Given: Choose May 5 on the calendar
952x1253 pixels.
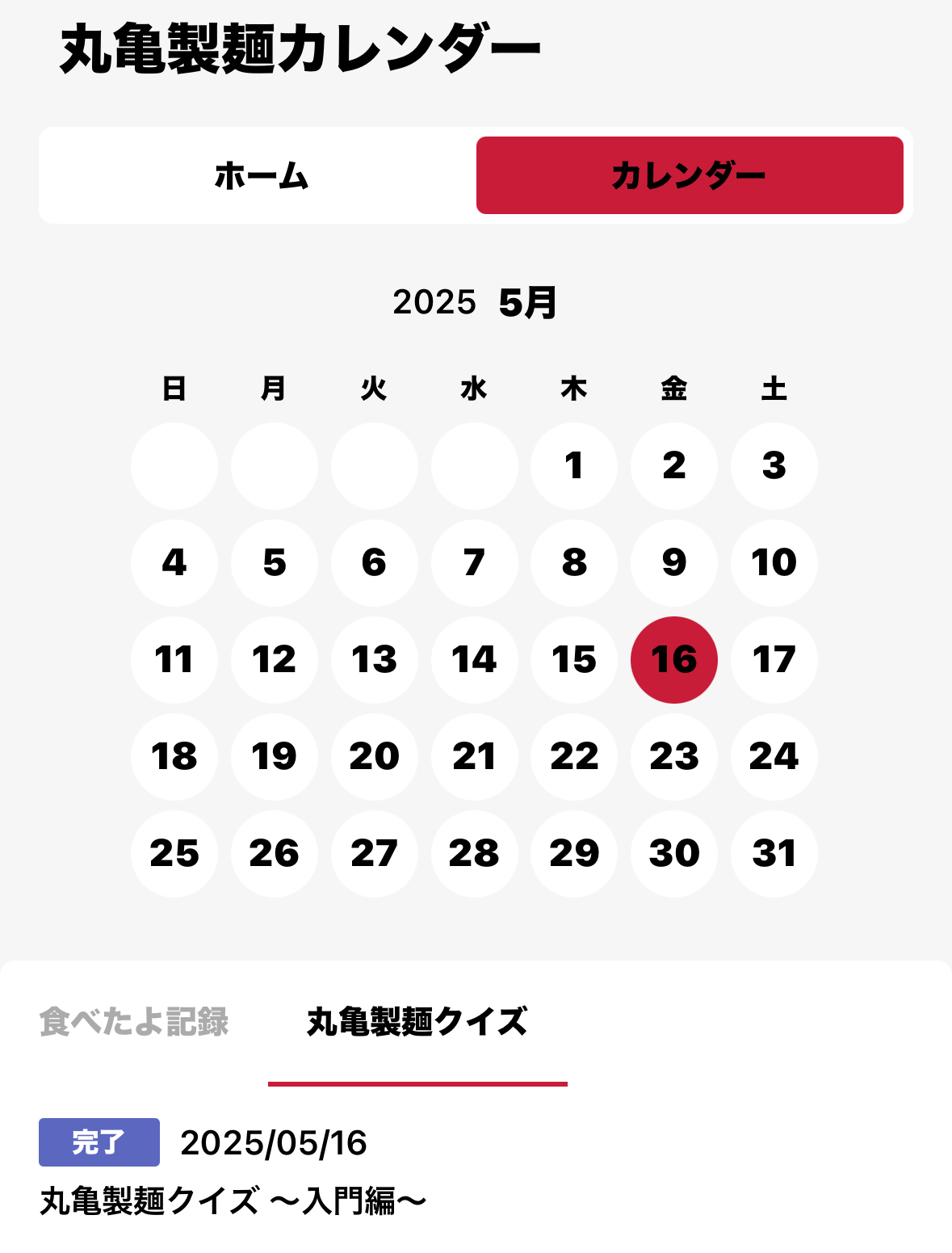Looking at the screenshot, I should point(275,563).
